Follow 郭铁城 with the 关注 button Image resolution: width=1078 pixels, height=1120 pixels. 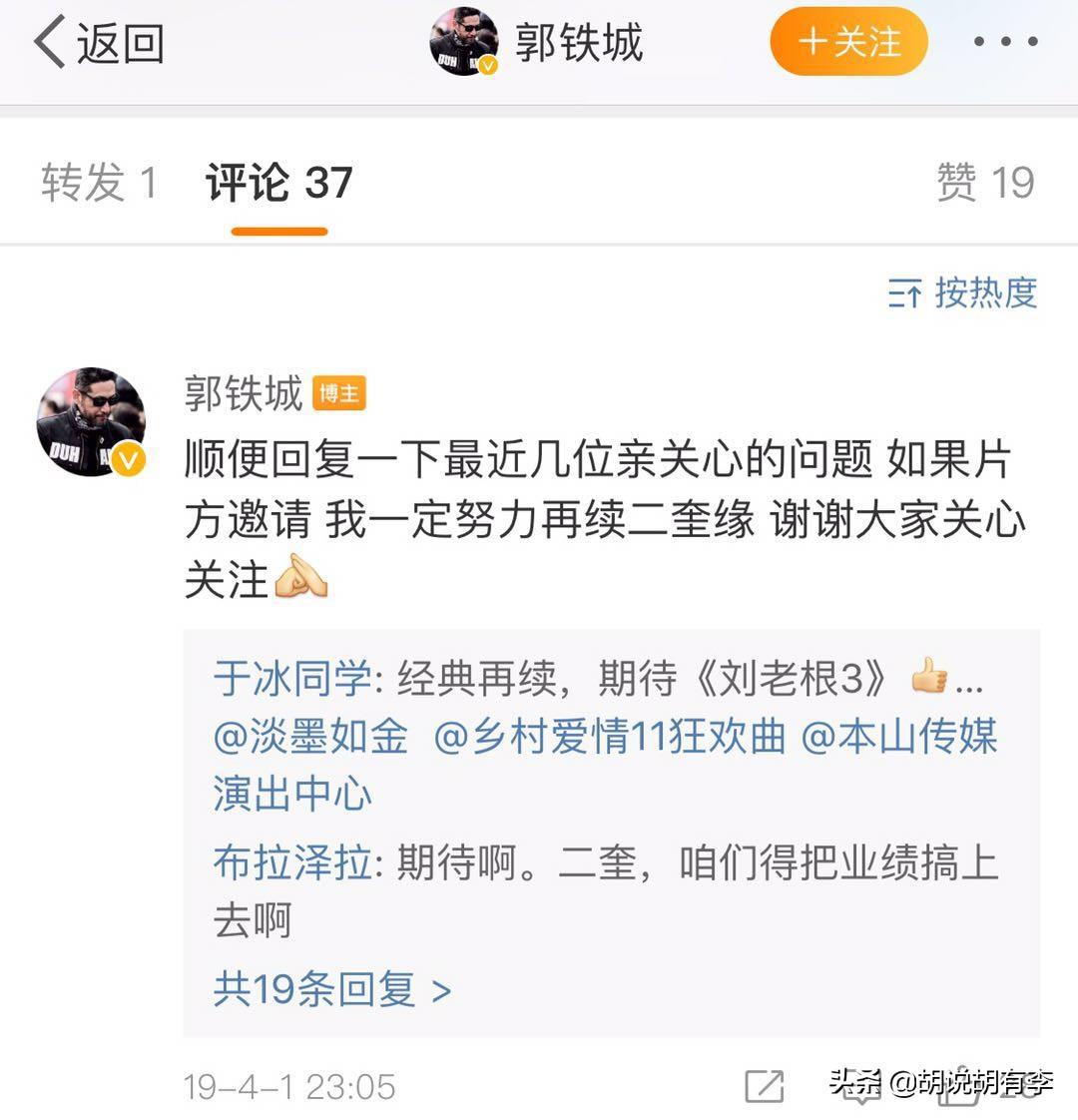848,42
